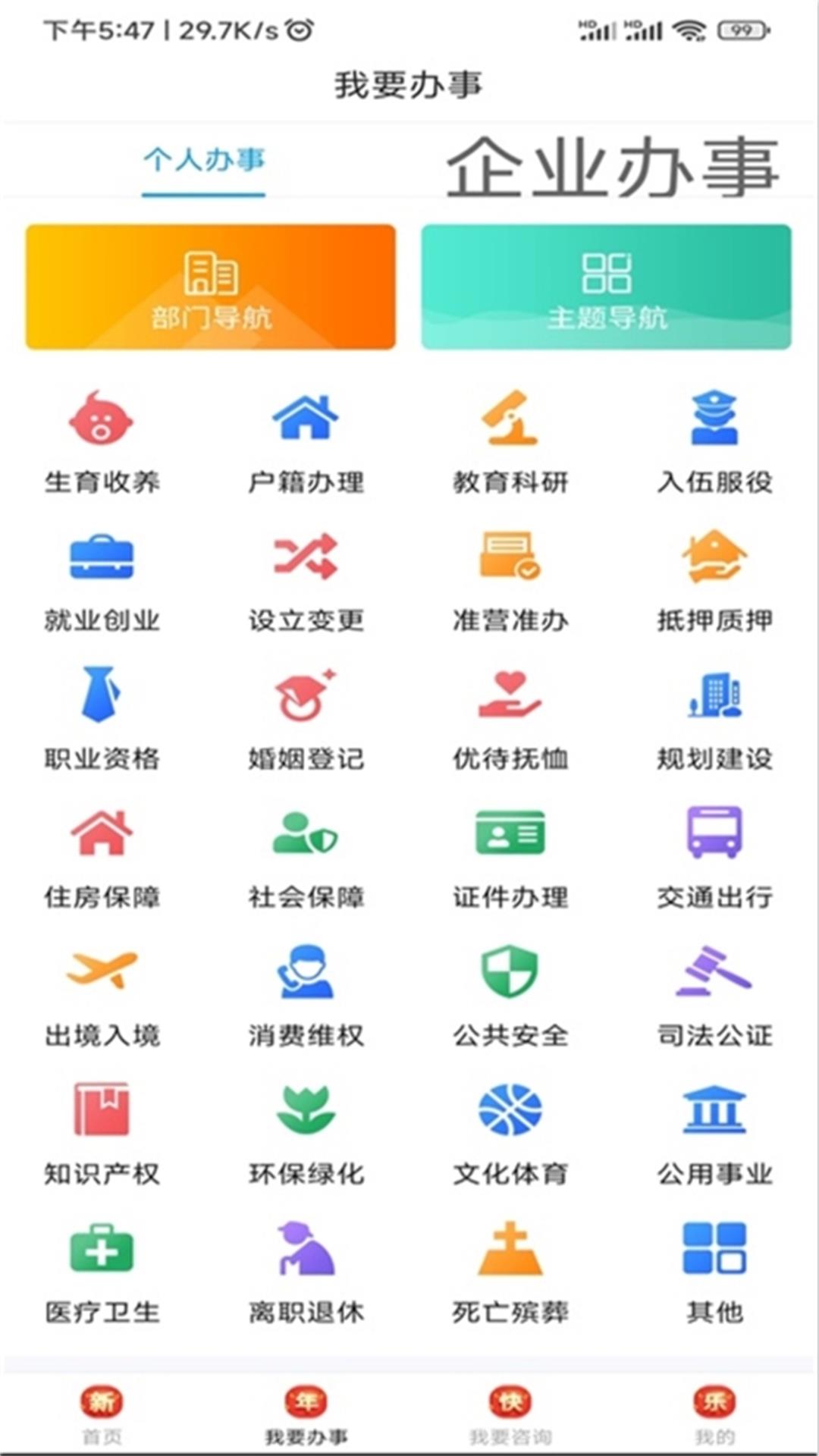Go to the 首页 home tab

[102, 1414]
